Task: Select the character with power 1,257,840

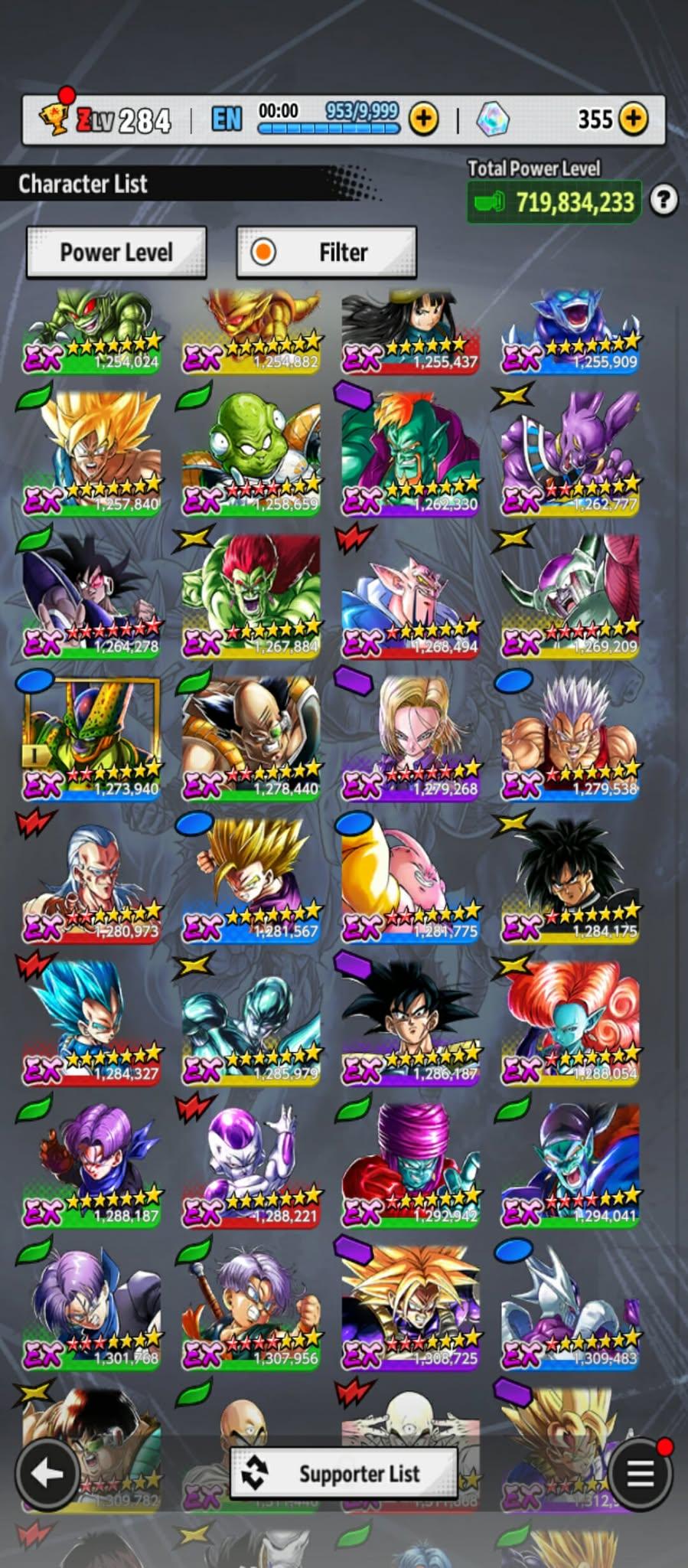Action: point(92,452)
